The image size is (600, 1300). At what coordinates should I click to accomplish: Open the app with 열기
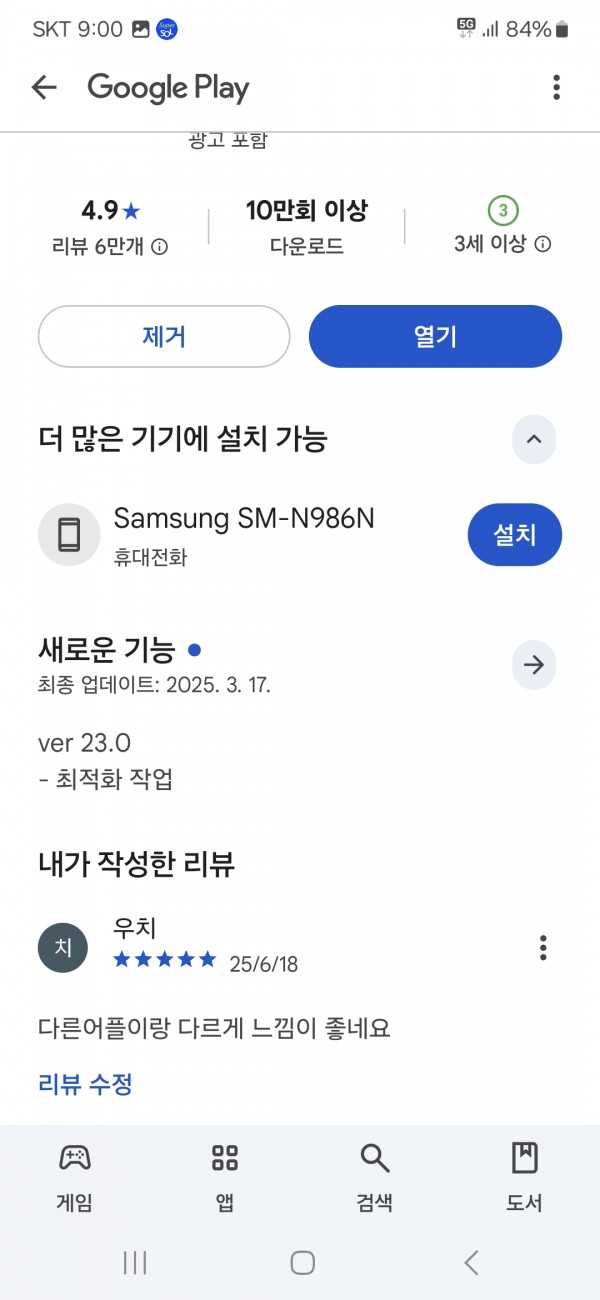[435, 336]
